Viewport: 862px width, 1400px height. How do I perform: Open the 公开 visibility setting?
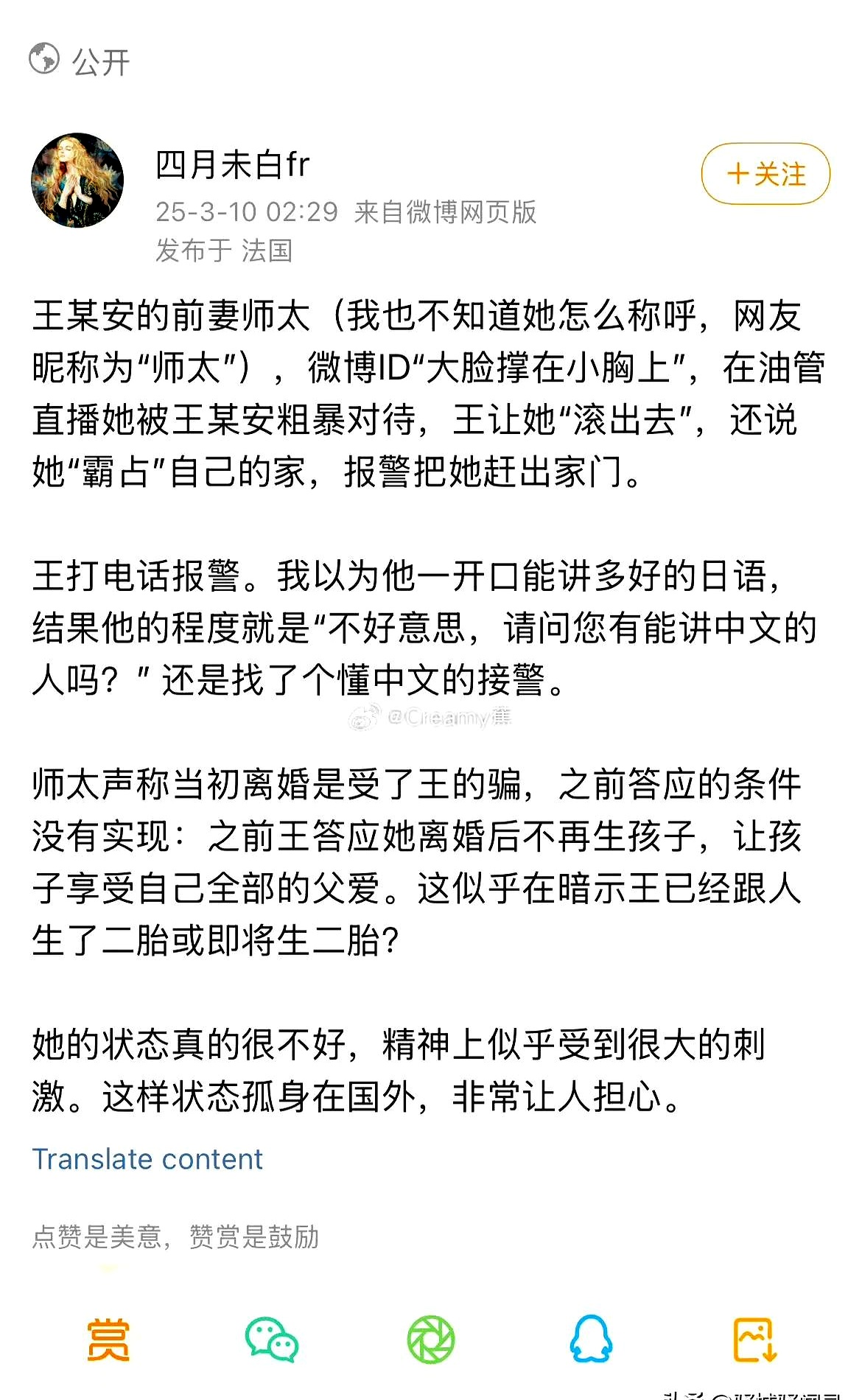click(80, 61)
